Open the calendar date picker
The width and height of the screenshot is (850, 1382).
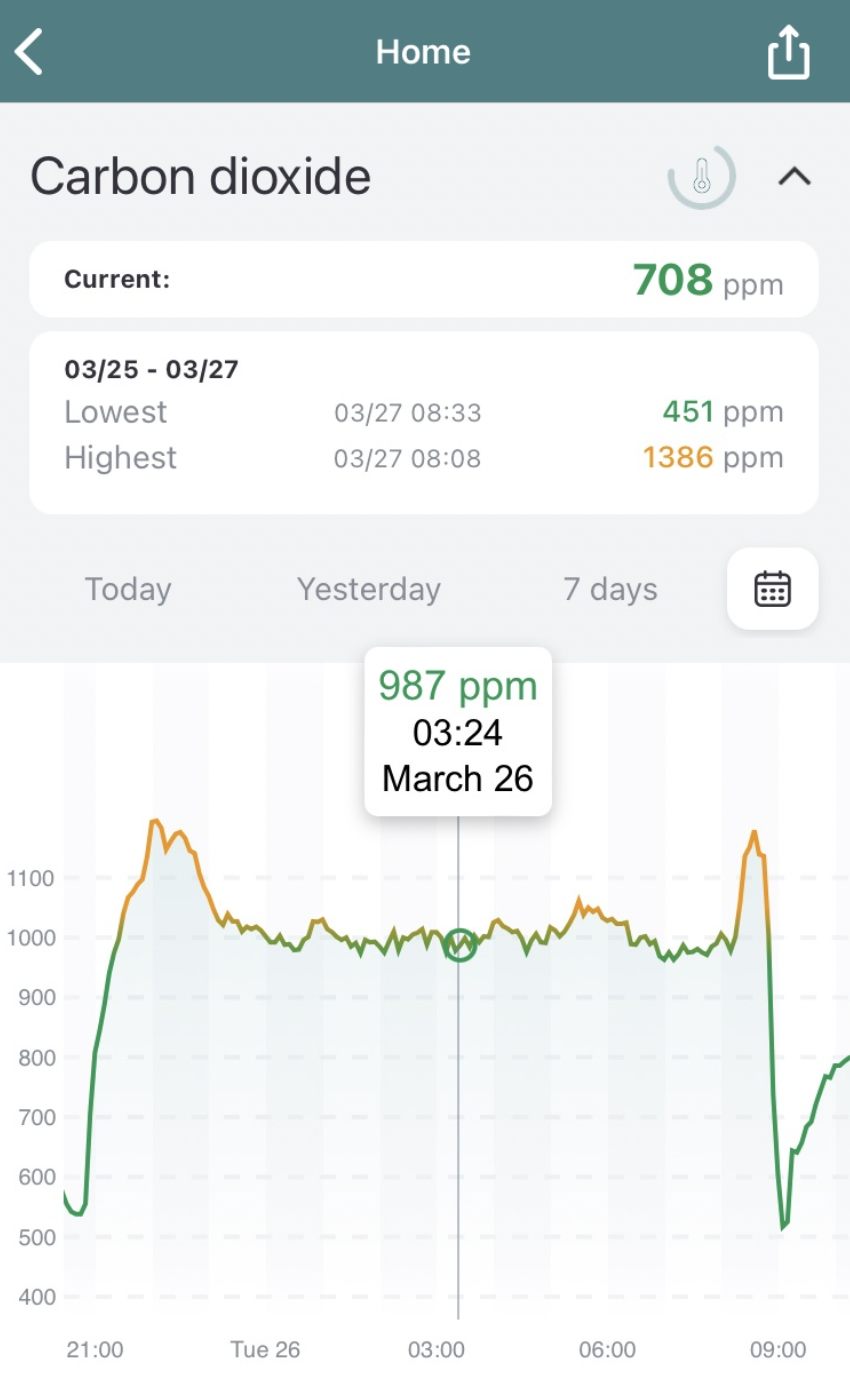772,589
